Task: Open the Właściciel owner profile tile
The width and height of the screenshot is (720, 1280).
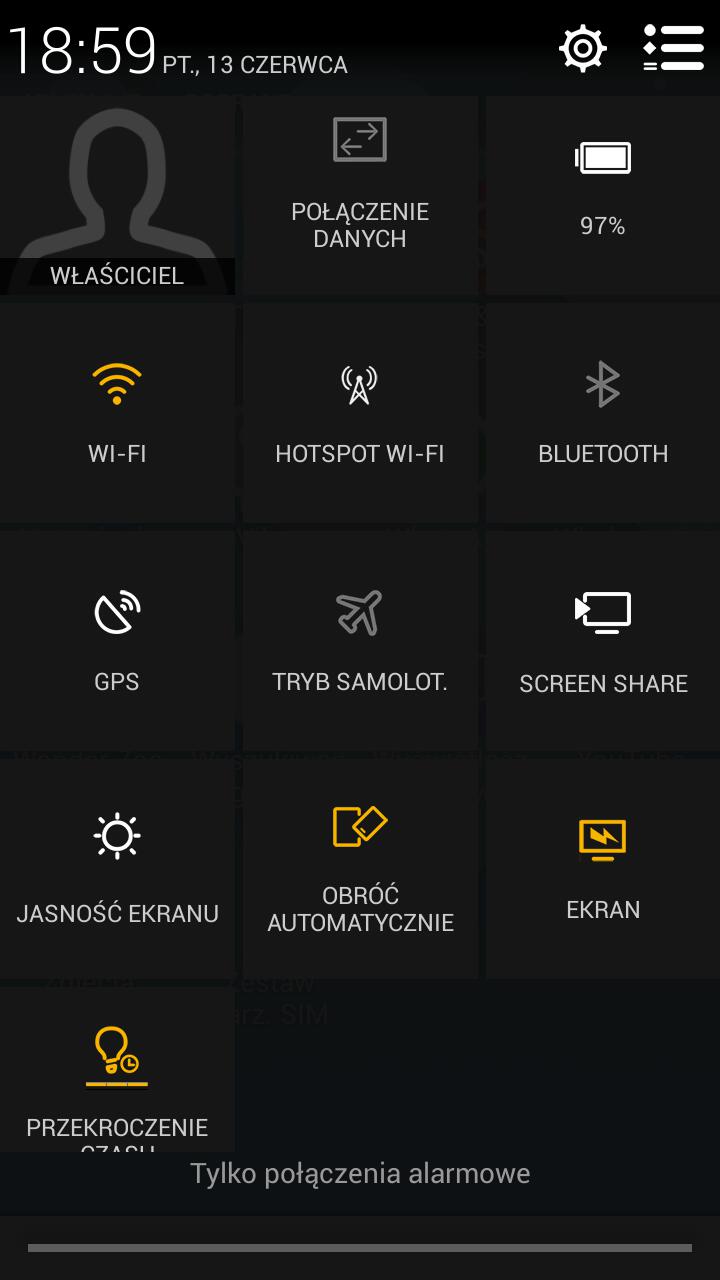Action: [x=117, y=197]
